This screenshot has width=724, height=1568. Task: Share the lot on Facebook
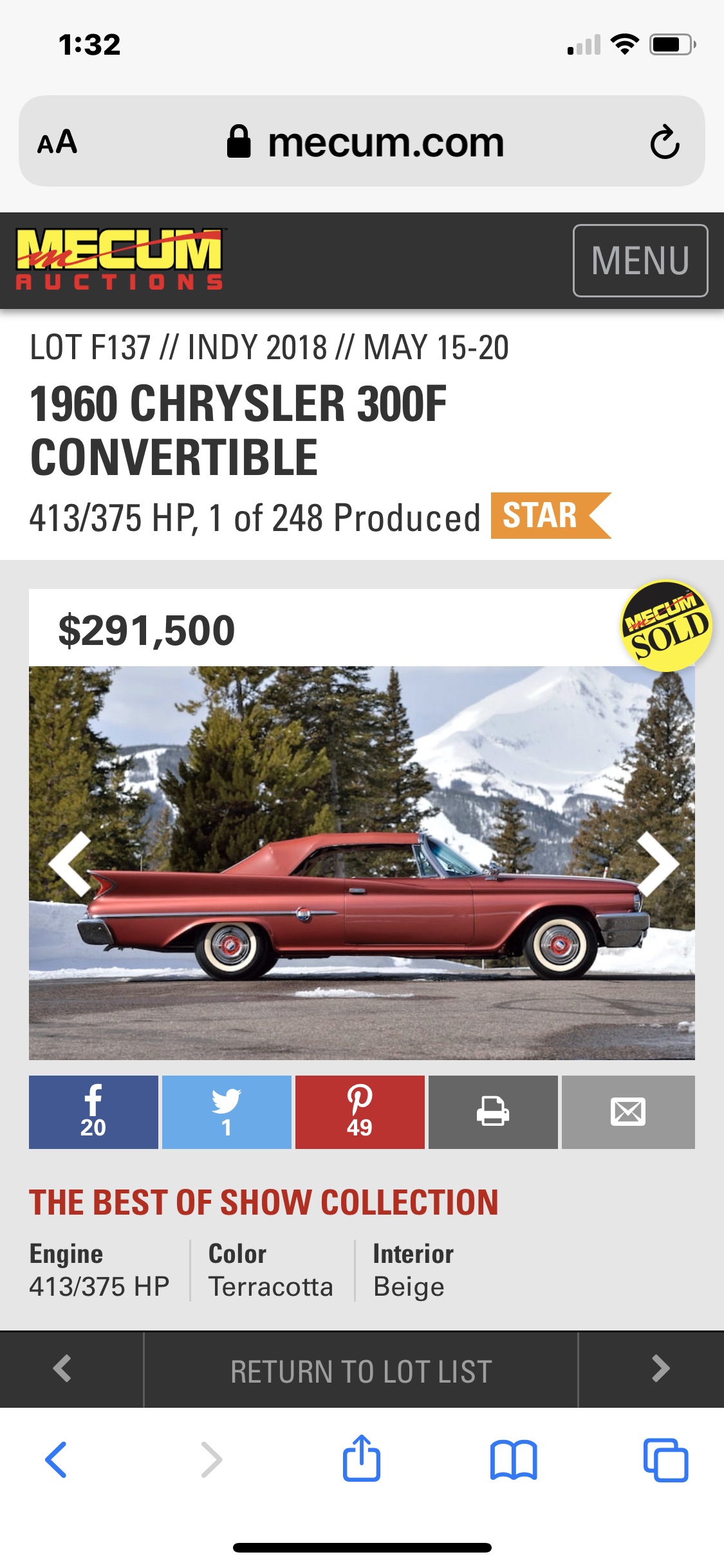tap(93, 1112)
